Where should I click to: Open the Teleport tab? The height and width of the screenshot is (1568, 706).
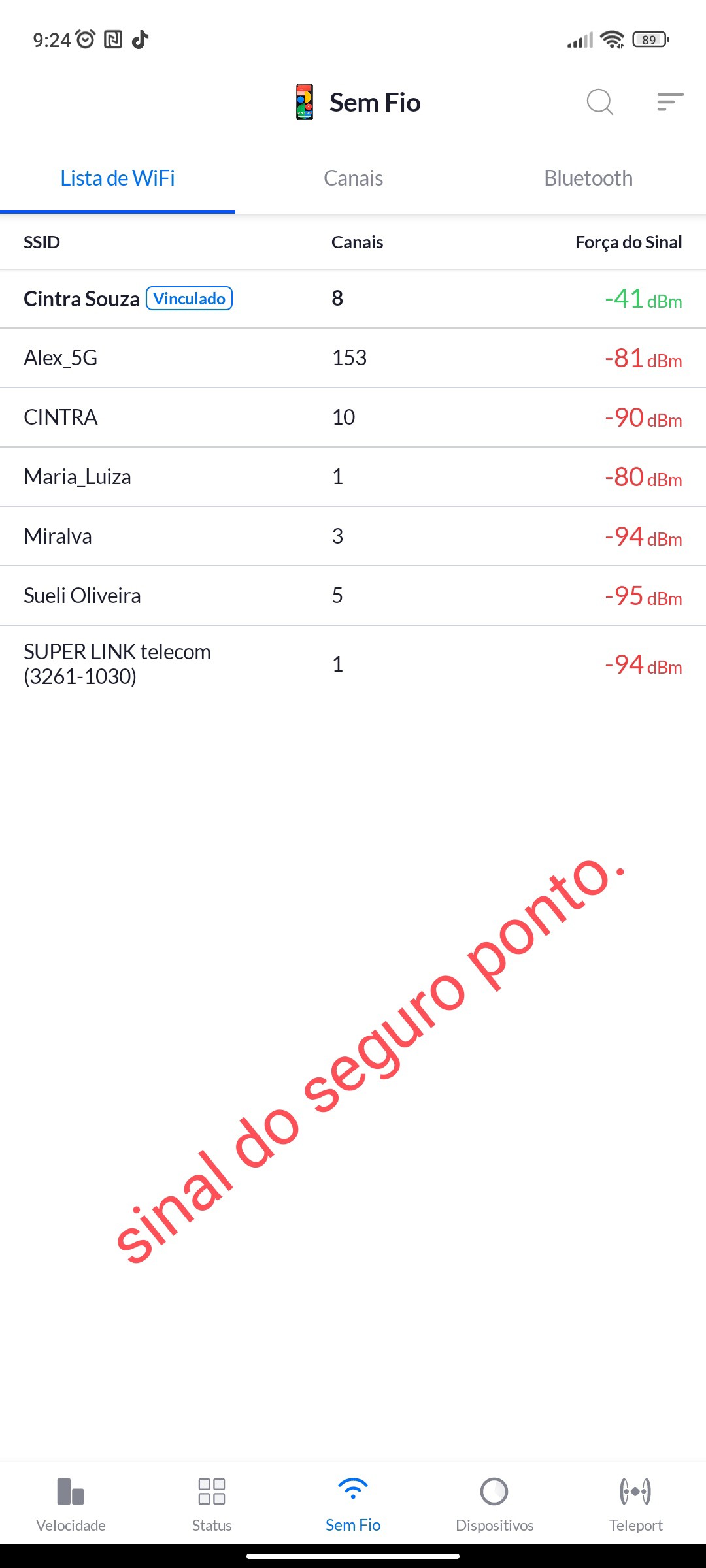pos(635,1504)
